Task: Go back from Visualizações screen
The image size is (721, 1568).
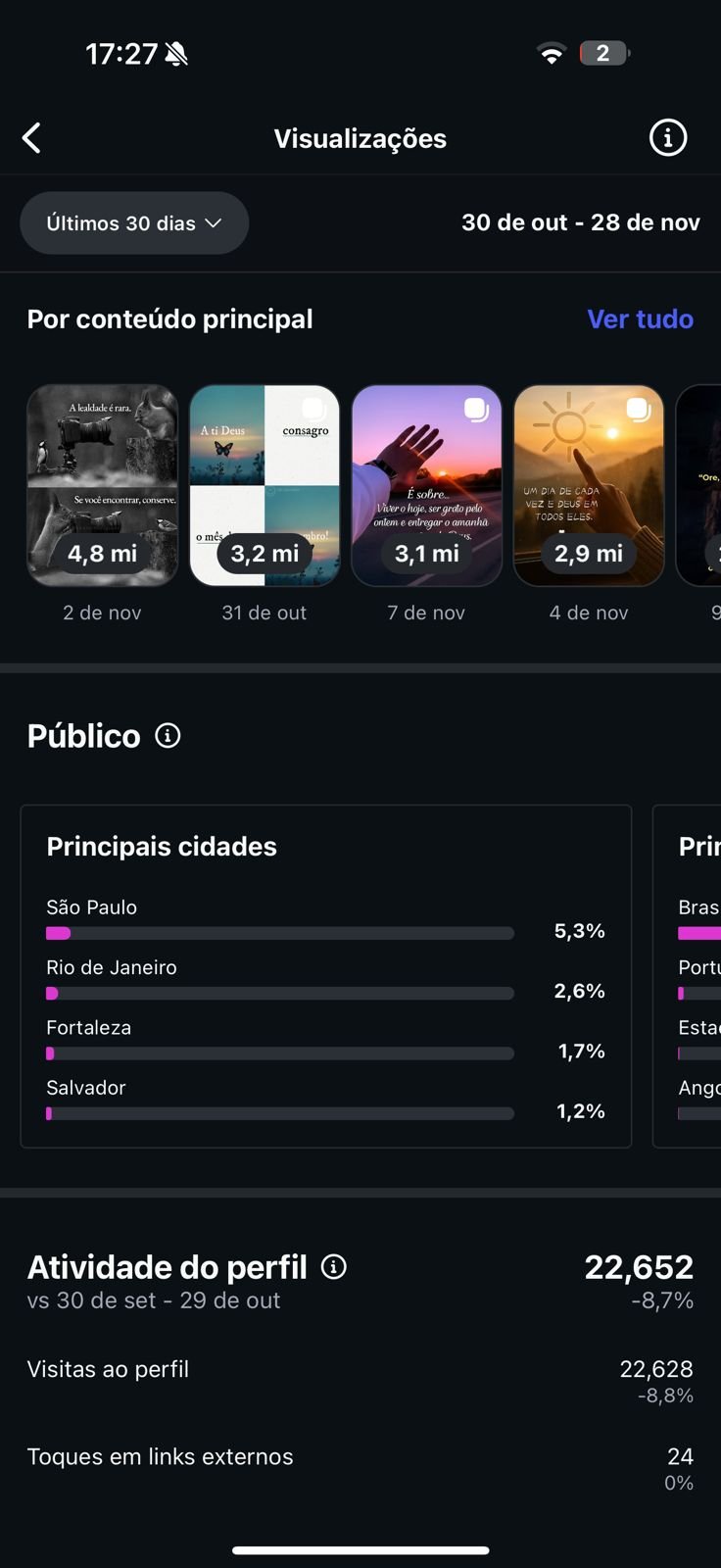Action: [x=32, y=138]
